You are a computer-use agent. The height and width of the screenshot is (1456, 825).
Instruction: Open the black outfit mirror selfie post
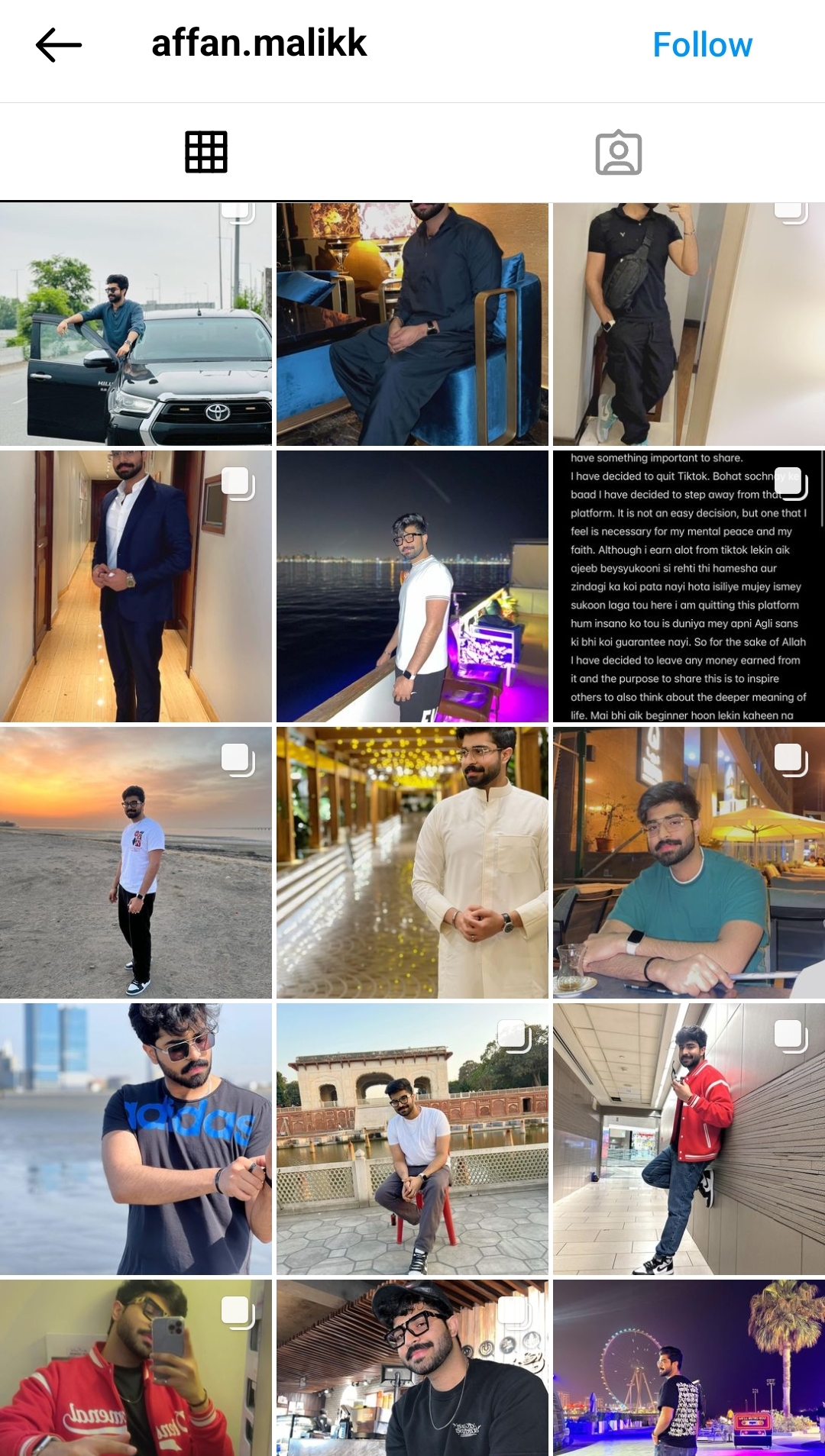point(688,324)
